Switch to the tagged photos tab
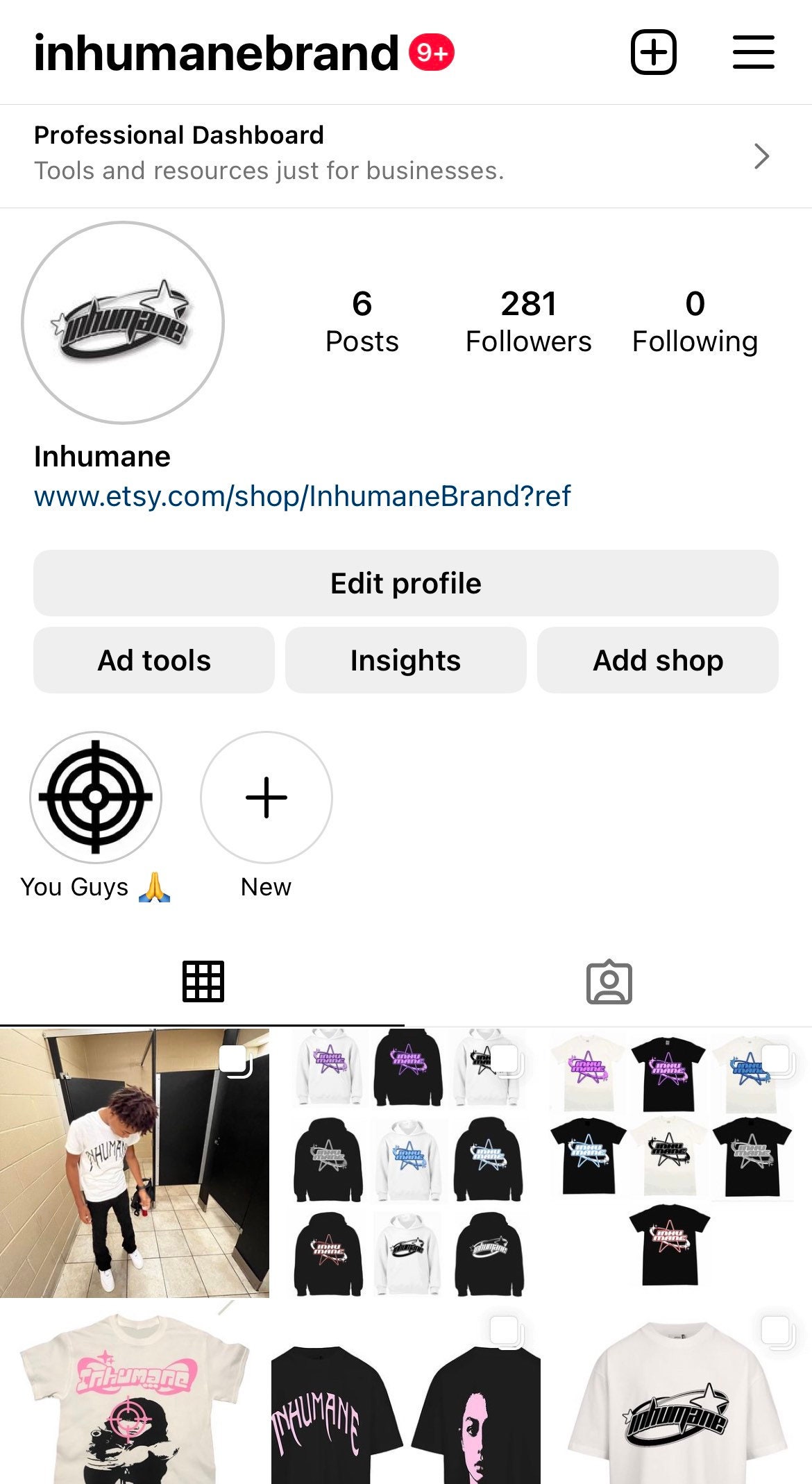This screenshot has height=1484, width=812. 609,981
